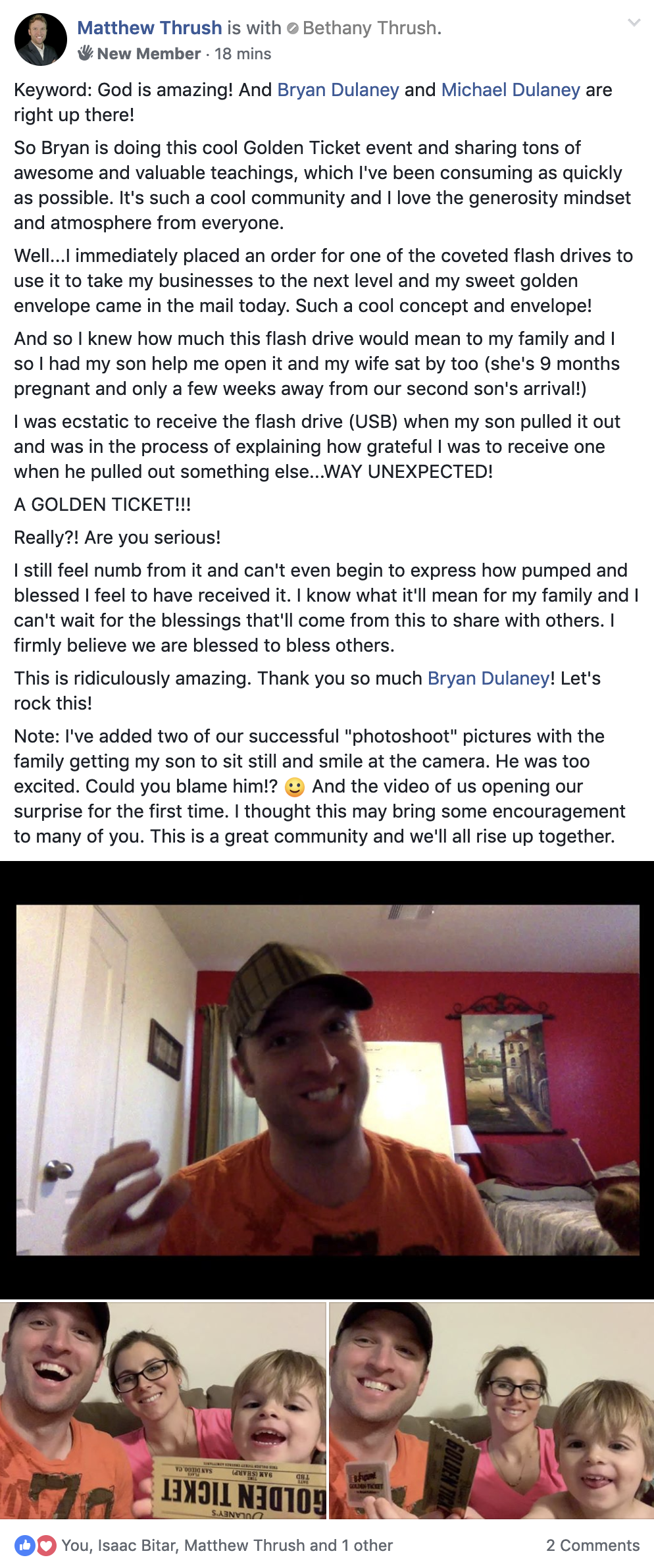Screen dimensions: 654x1568
Task: Open the post options chevron menu
Action: pos(634,24)
